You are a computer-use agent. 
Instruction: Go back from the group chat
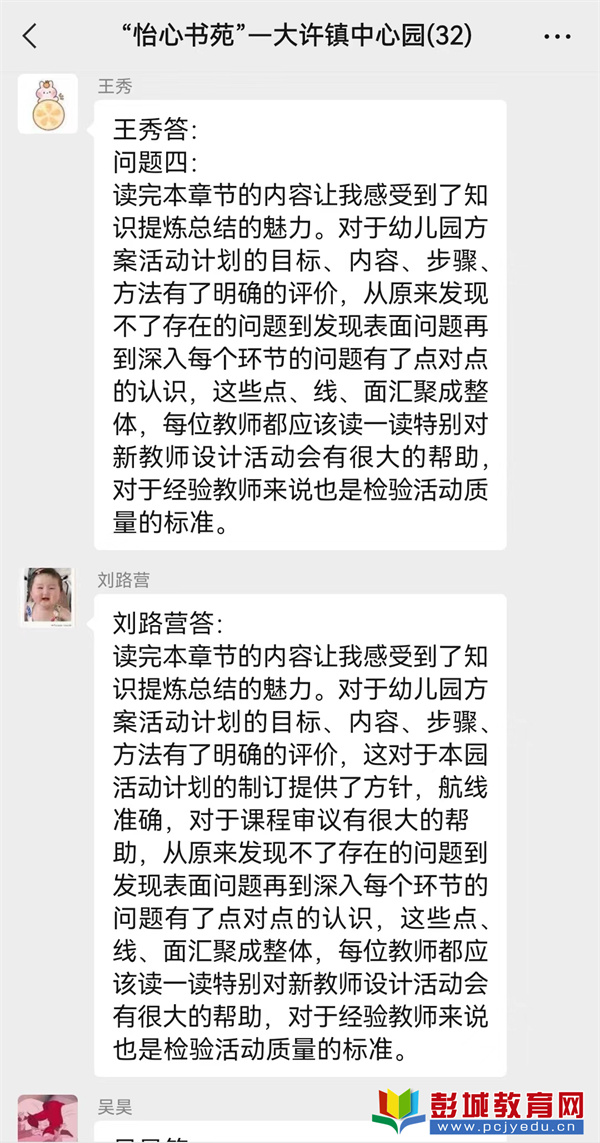click(x=29, y=37)
